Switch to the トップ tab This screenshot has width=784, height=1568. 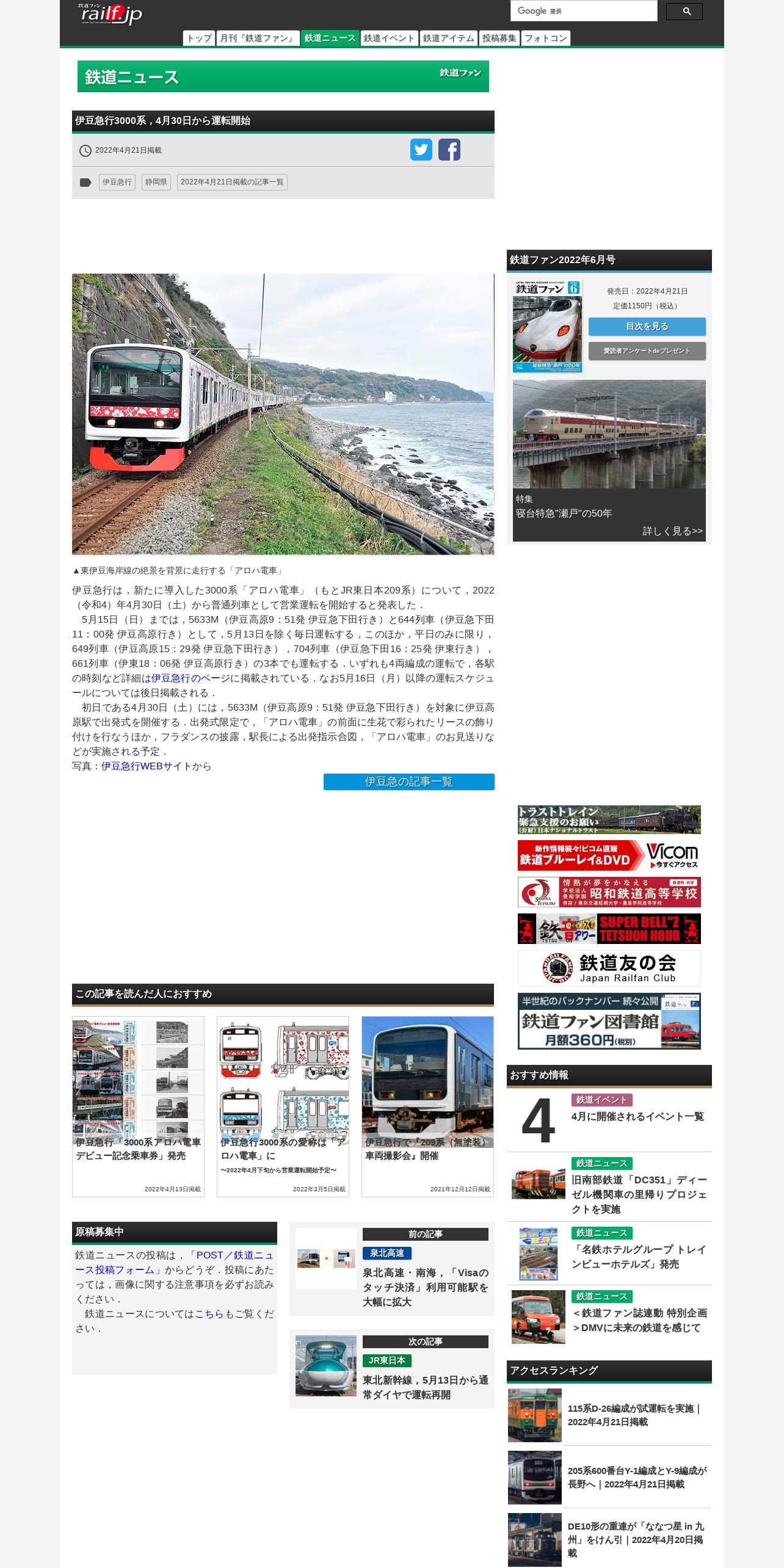[199, 38]
